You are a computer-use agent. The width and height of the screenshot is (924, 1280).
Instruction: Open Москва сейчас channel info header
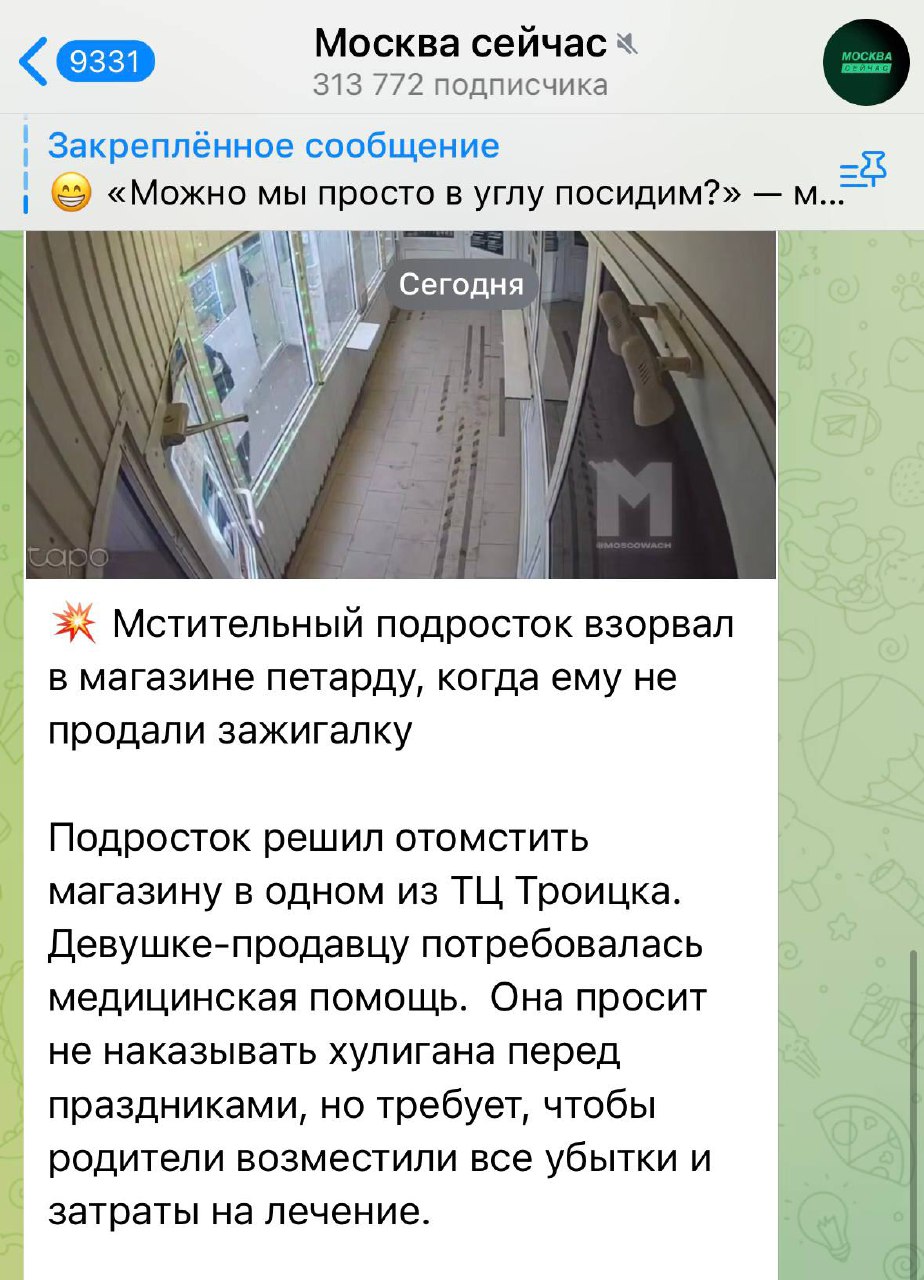click(462, 63)
